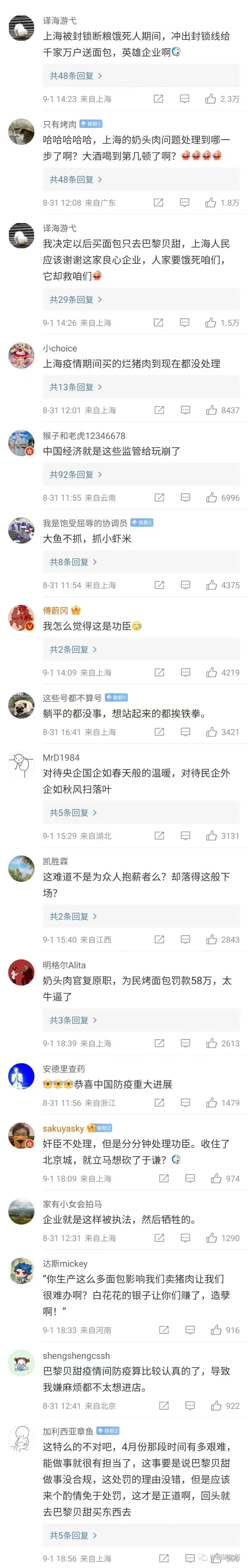Forward 这些号都不算号's comment
248x1568 pixels.
tap(159, 732)
